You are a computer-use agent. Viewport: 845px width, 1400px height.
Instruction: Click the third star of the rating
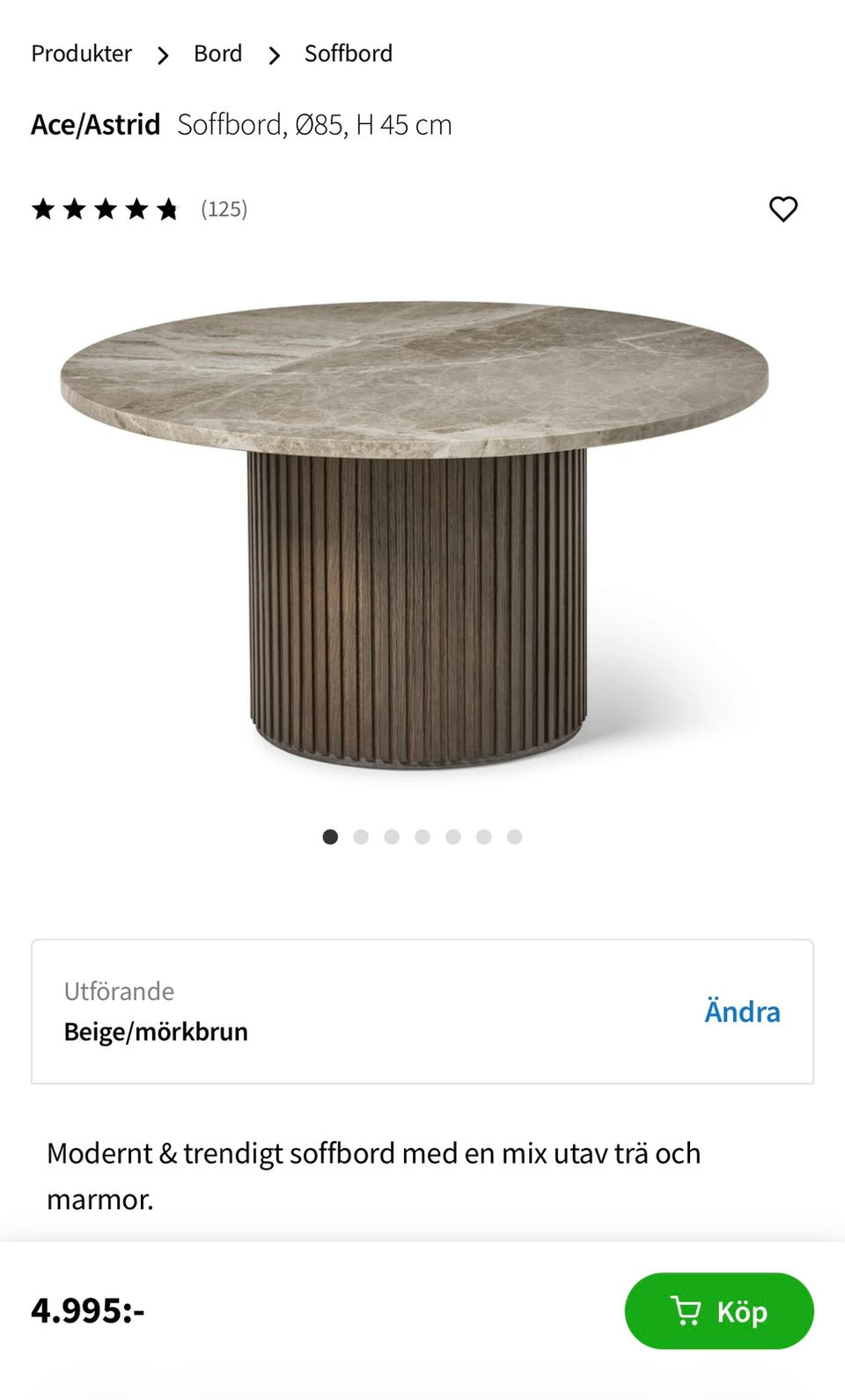click(107, 209)
